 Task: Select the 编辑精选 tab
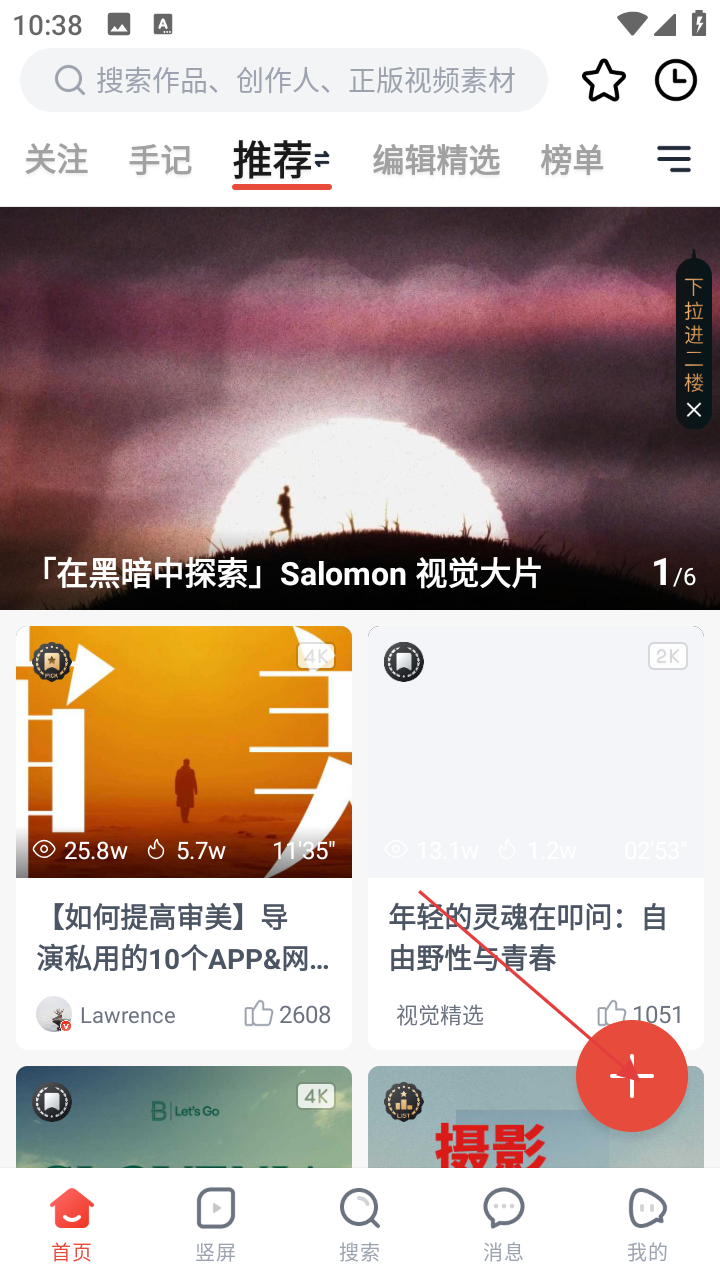[436, 160]
